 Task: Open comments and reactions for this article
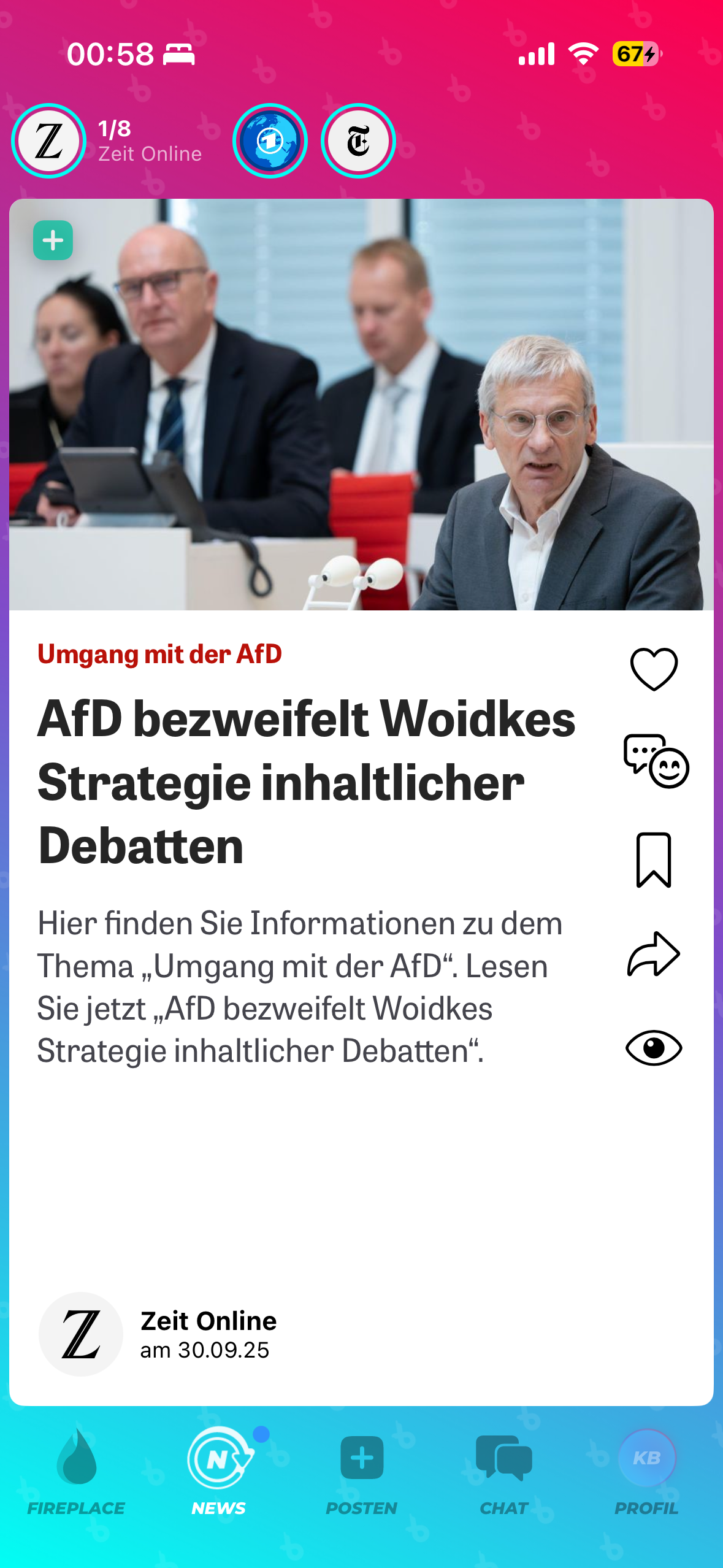(x=655, y=761)
